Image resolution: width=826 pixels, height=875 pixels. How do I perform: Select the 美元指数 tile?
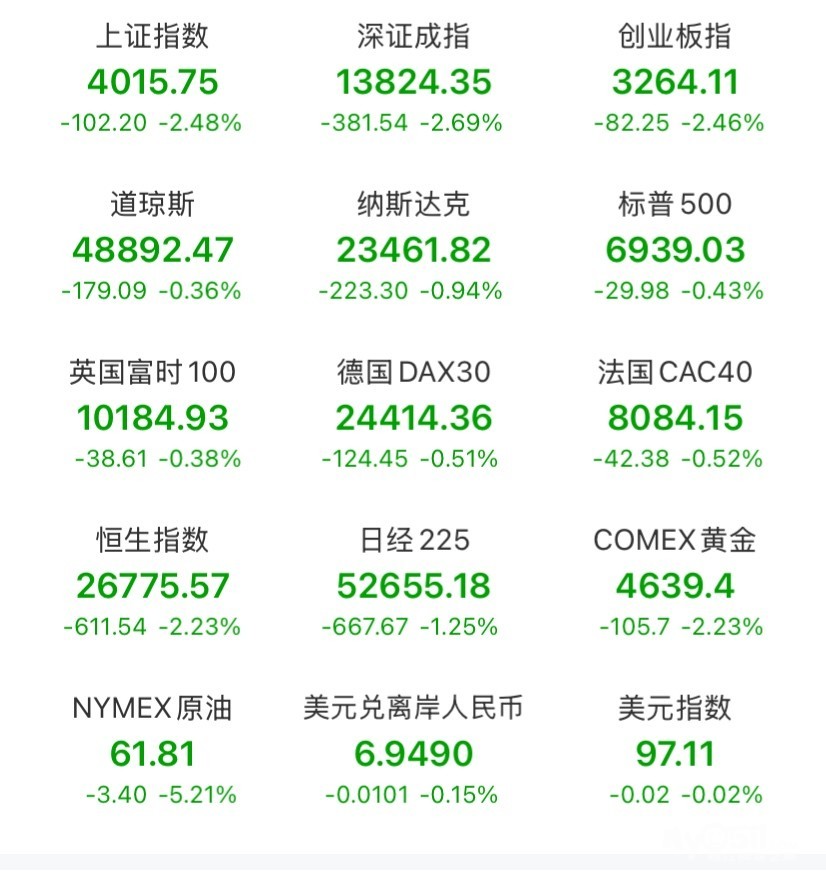(675, 753)
